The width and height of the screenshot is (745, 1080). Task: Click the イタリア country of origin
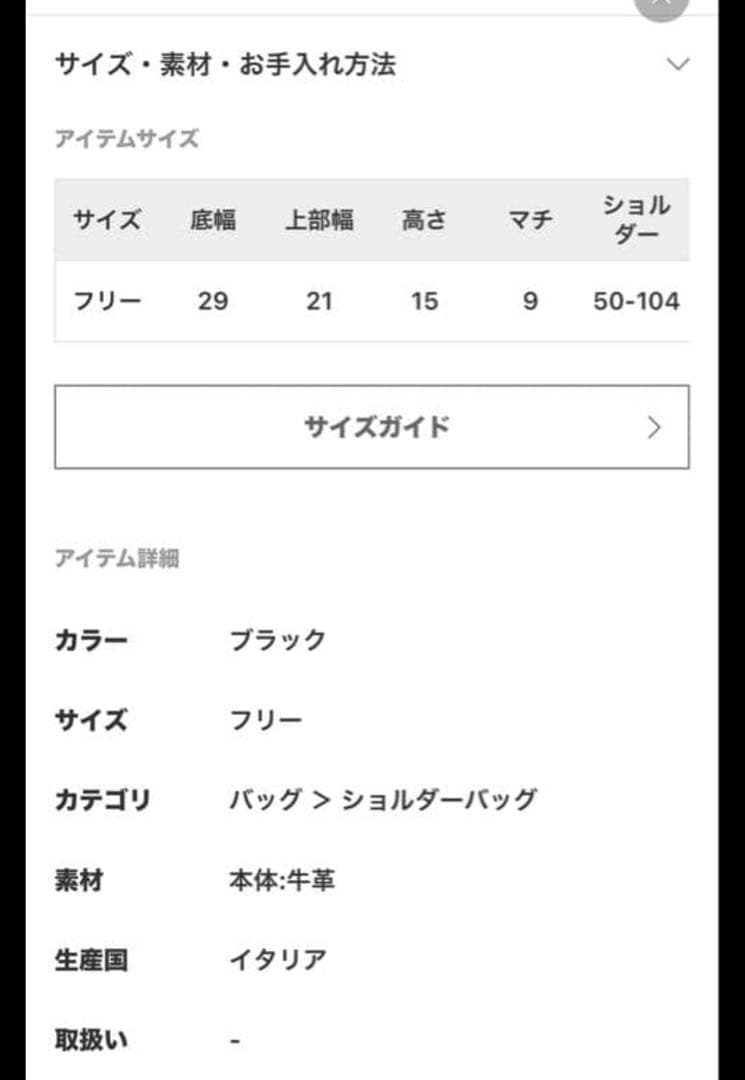pos(277,959)
